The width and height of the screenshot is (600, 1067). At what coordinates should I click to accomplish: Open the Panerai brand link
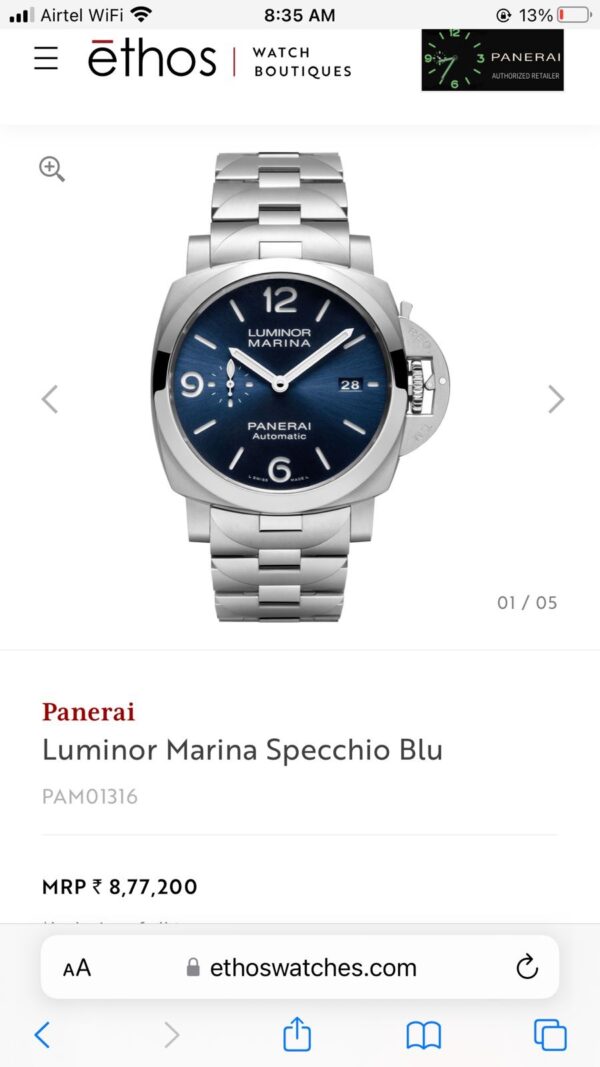[x=88, y=712]
